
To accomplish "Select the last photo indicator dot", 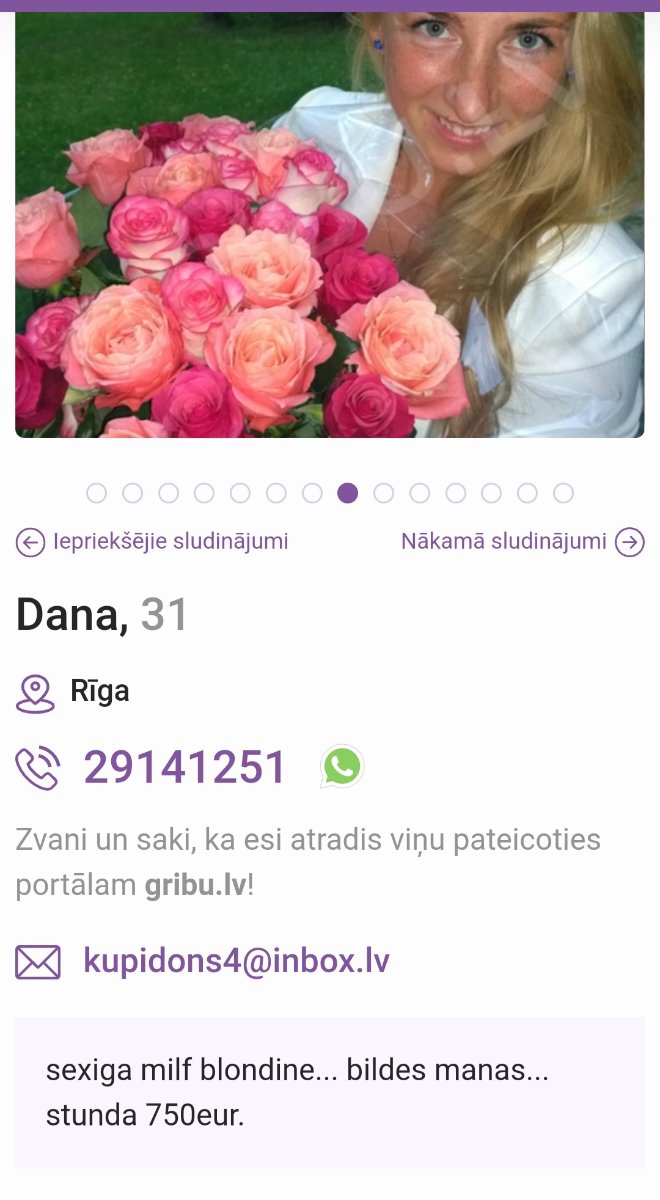I will pos(564,493).
